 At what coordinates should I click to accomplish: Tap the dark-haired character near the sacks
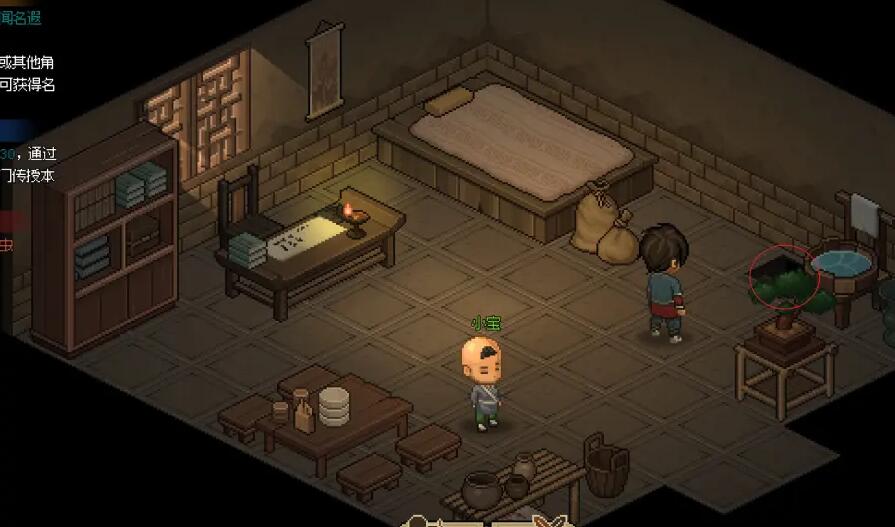(x=664, y=282)
